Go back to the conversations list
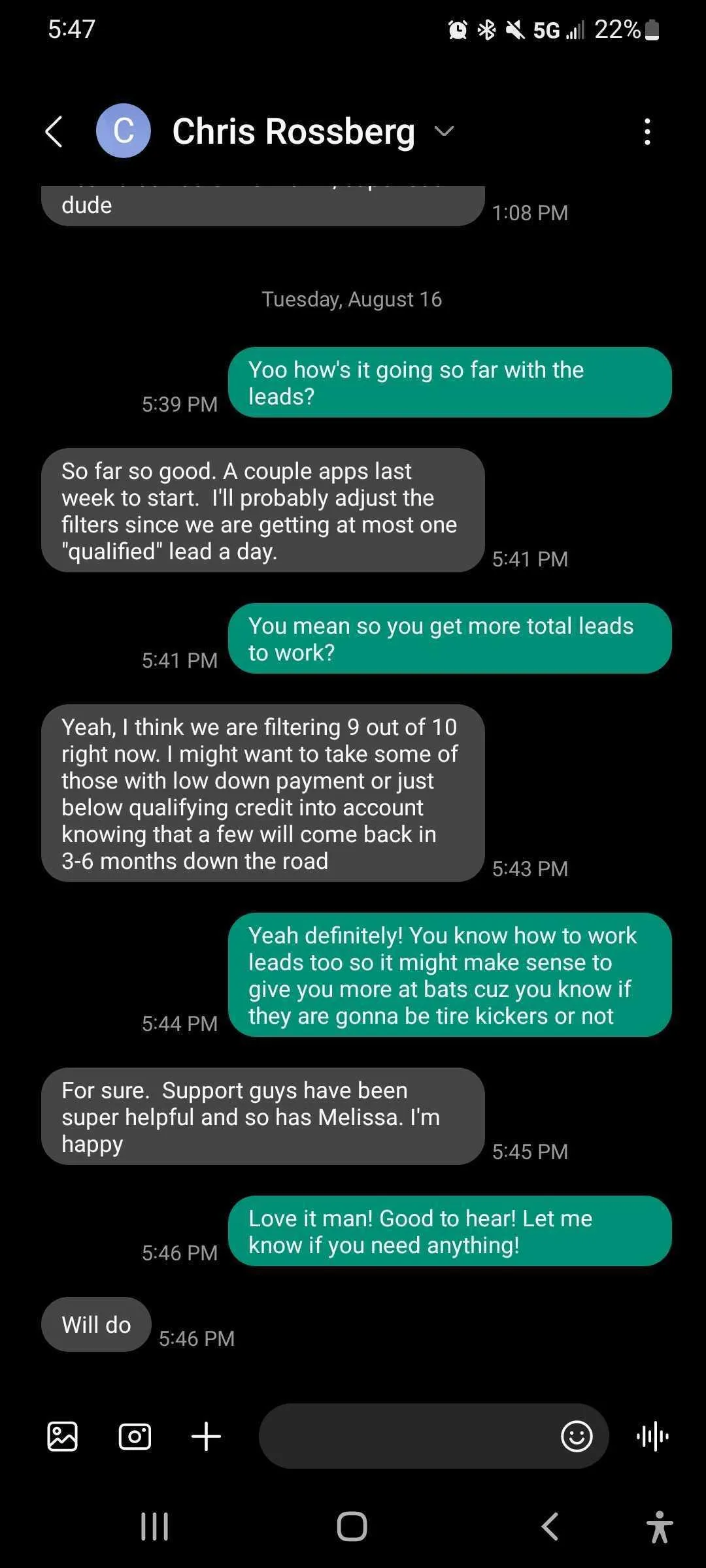Image resolution: width=706 pixels, height=1568 pixels. tap(54, 131)
